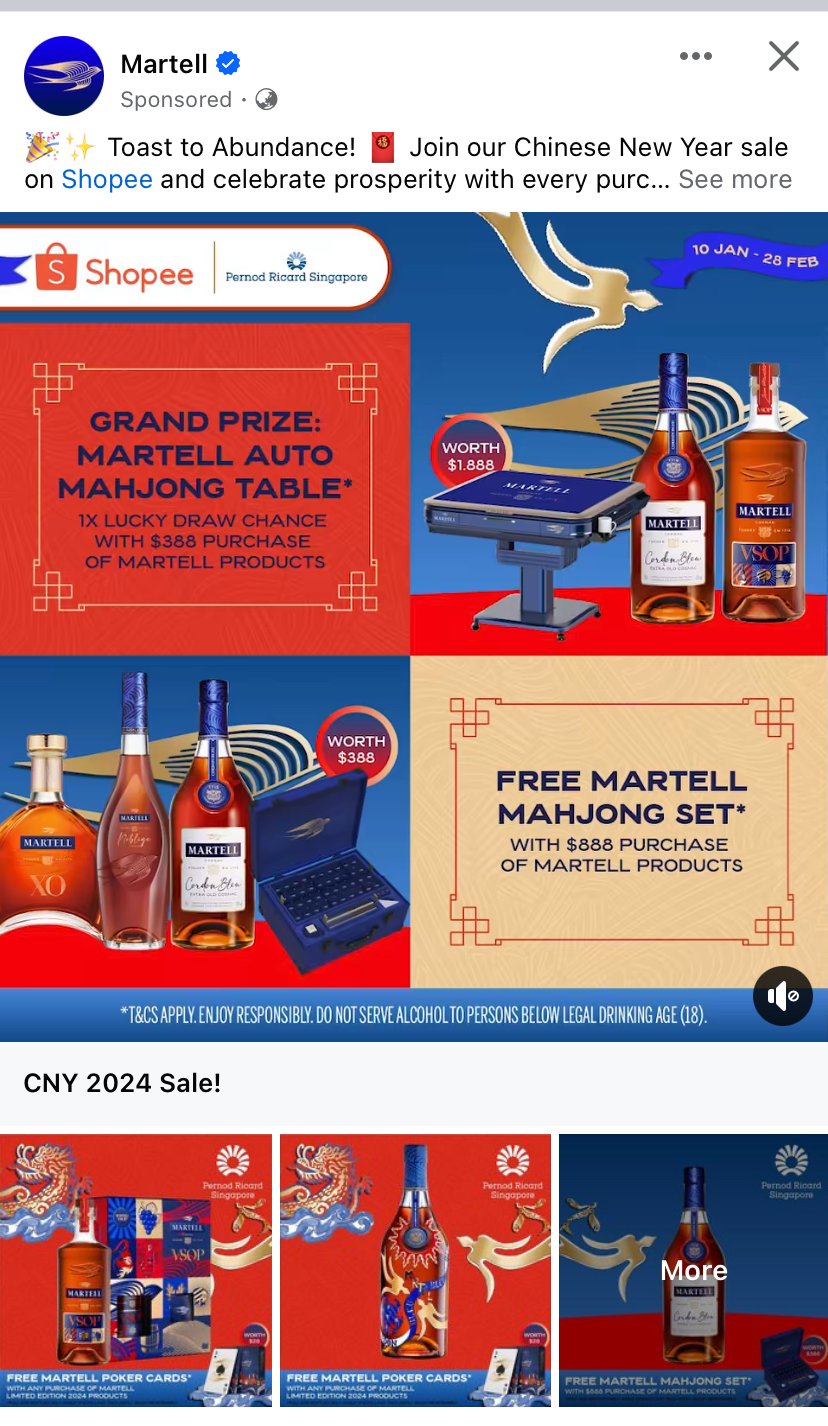The image size is (828, 1426).
Task: Unmute the video sound
Action: 782,996
